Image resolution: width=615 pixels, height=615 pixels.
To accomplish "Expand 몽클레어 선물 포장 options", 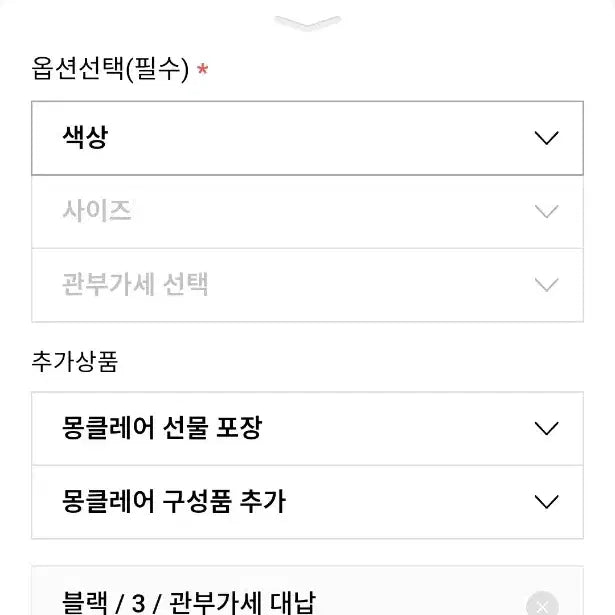I will tap(307, 429).
